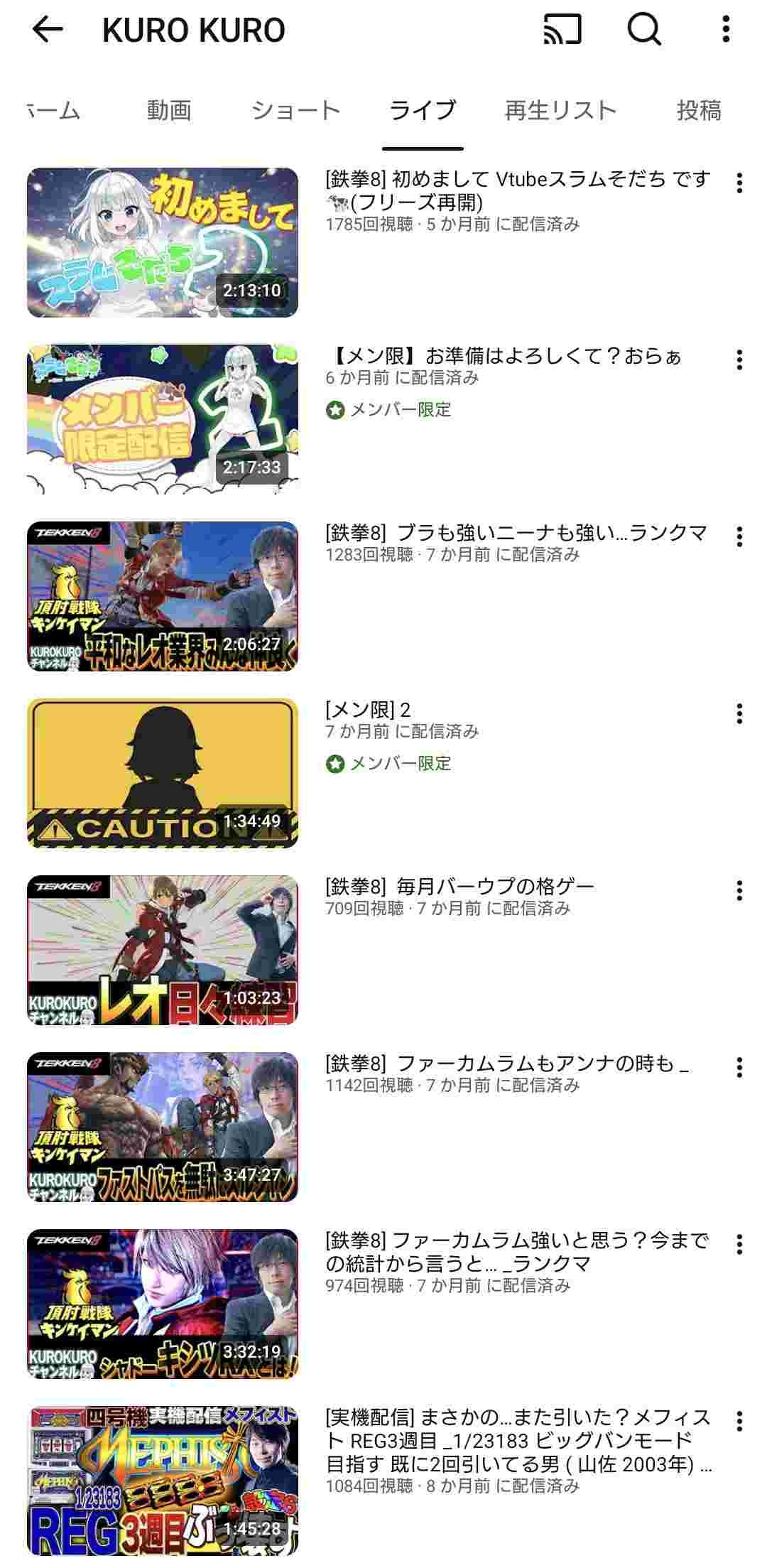Cast the screen to a device
This screenshot has height=1568, width=767.
562,30
